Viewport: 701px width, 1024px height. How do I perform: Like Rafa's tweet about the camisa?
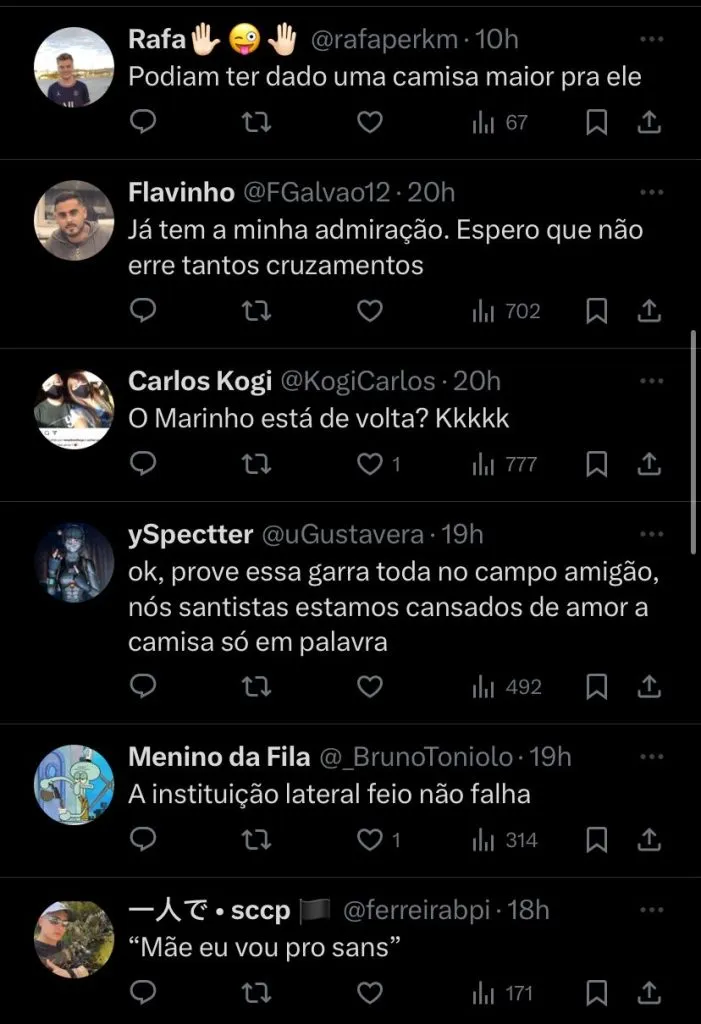coord(370,122)
